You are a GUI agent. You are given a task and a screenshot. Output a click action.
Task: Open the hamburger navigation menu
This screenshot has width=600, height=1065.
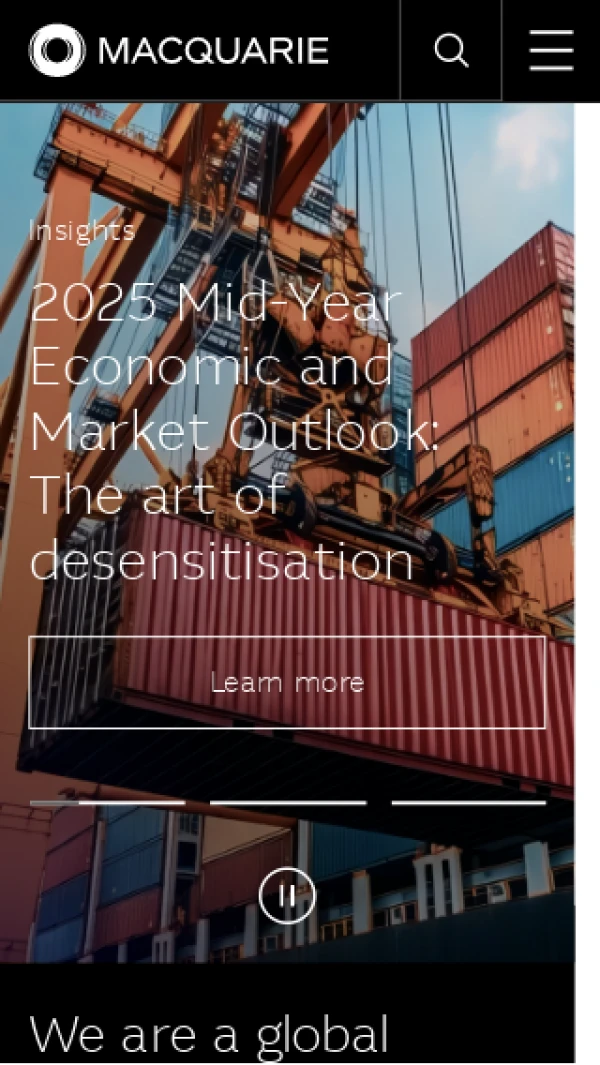[x=551, y=50]
